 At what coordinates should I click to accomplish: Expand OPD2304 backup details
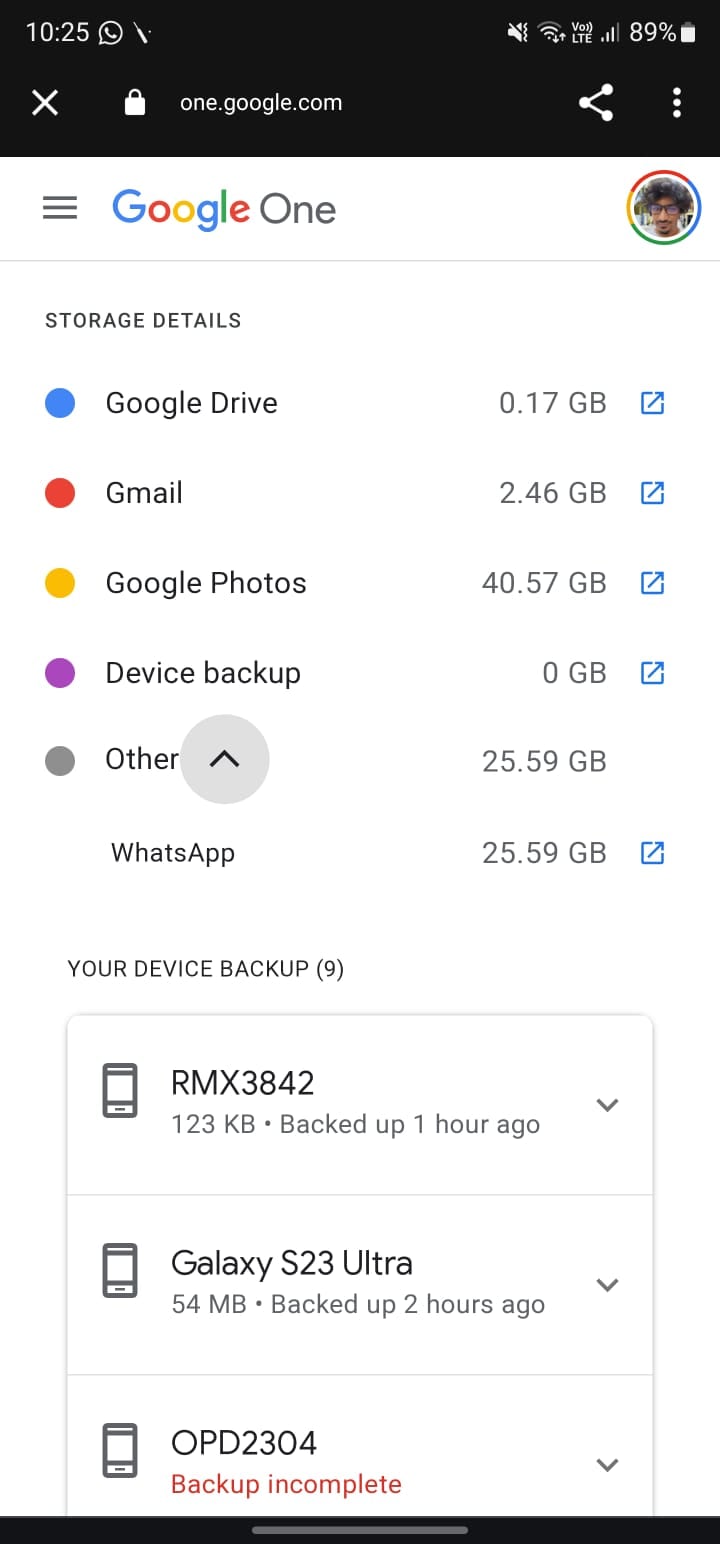(607, 1464)
